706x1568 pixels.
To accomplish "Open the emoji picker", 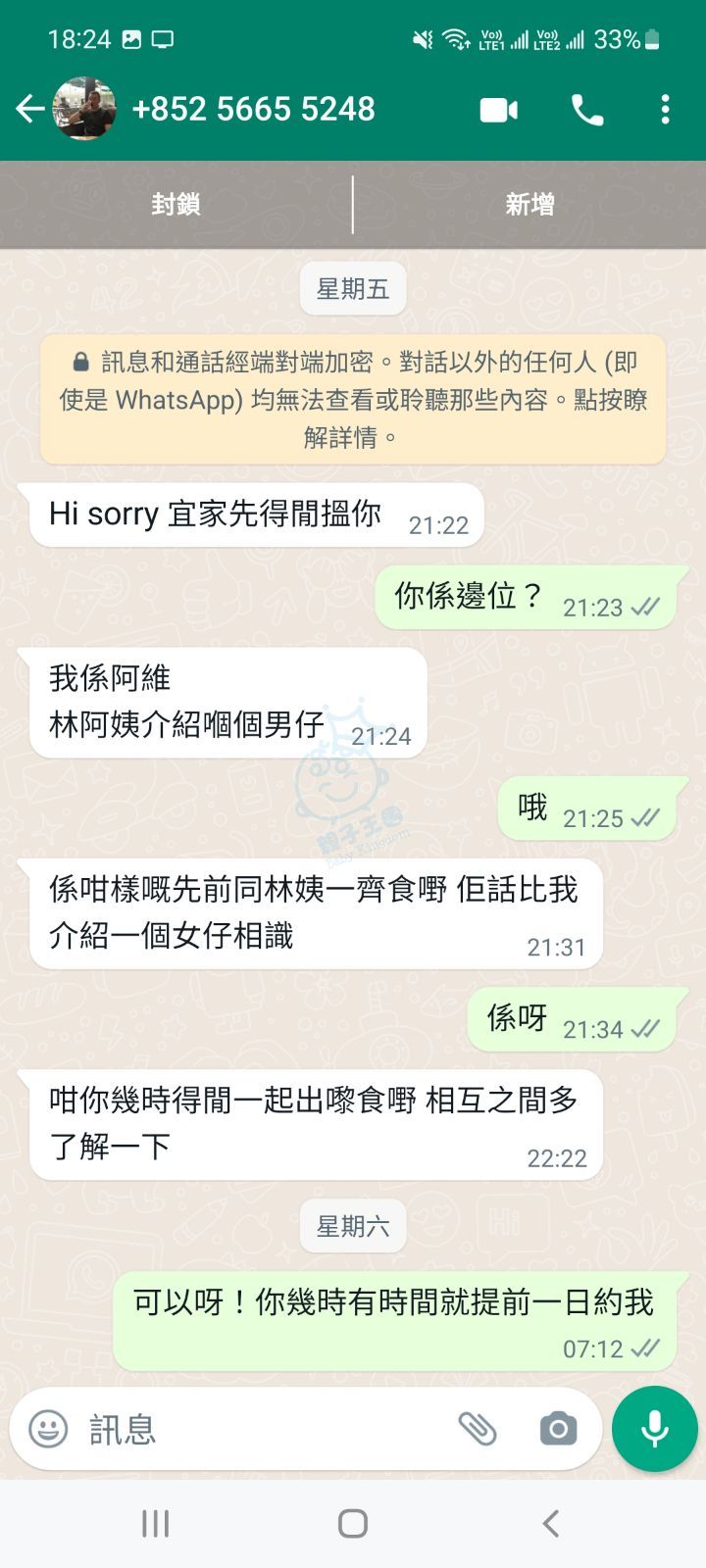I will click(x=48, y=1429).
